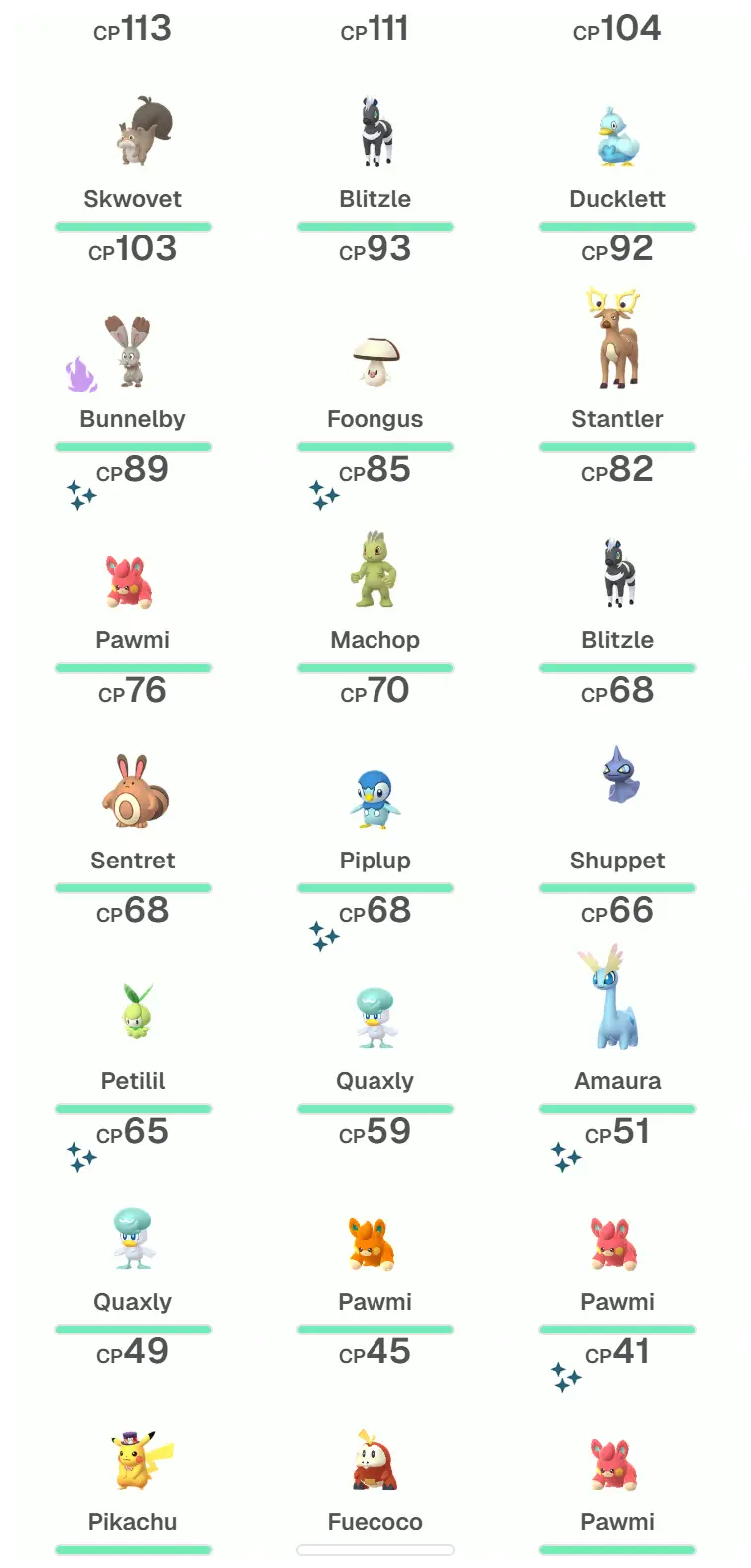Open the Blitzle with CP 82
This screenshot has height=1568, width=751.
(617, 574)
